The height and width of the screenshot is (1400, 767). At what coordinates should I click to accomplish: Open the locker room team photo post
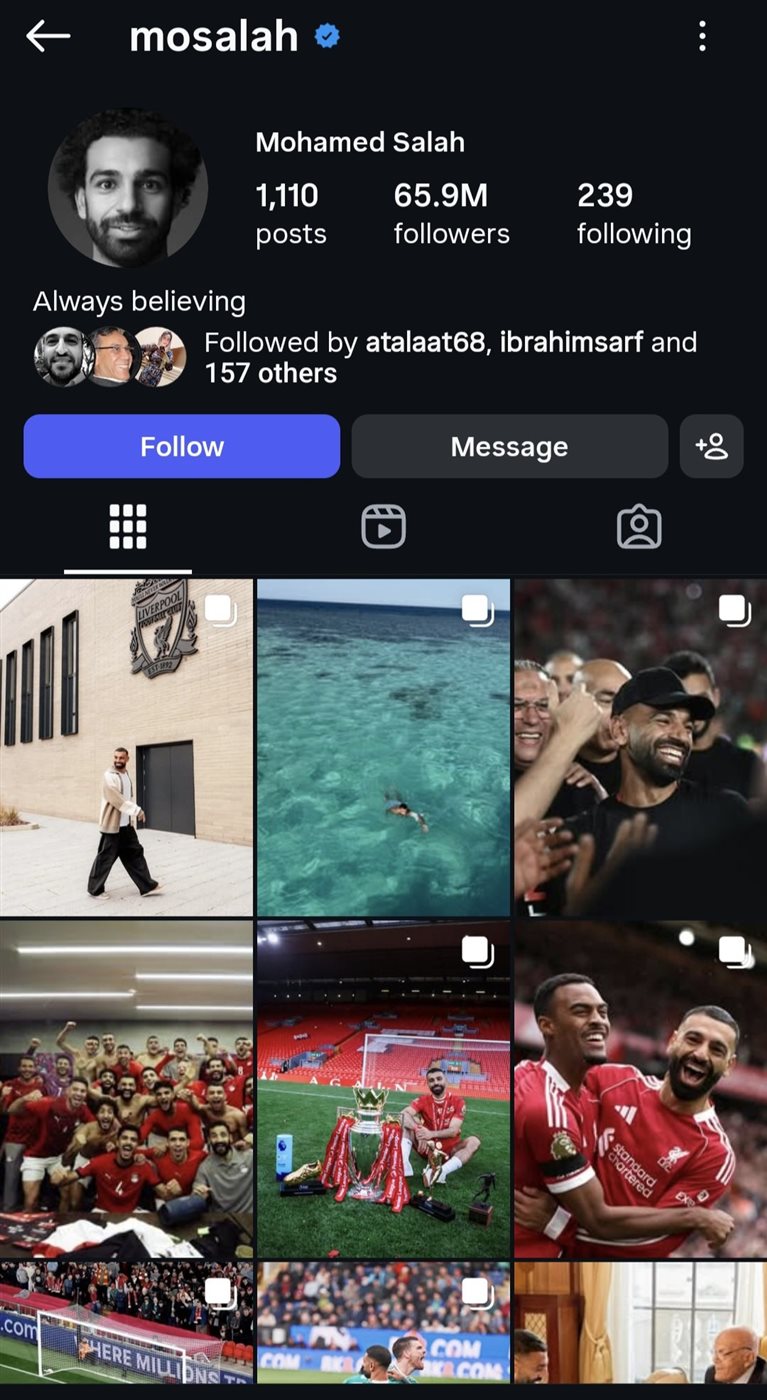[x=126, y=1089]
